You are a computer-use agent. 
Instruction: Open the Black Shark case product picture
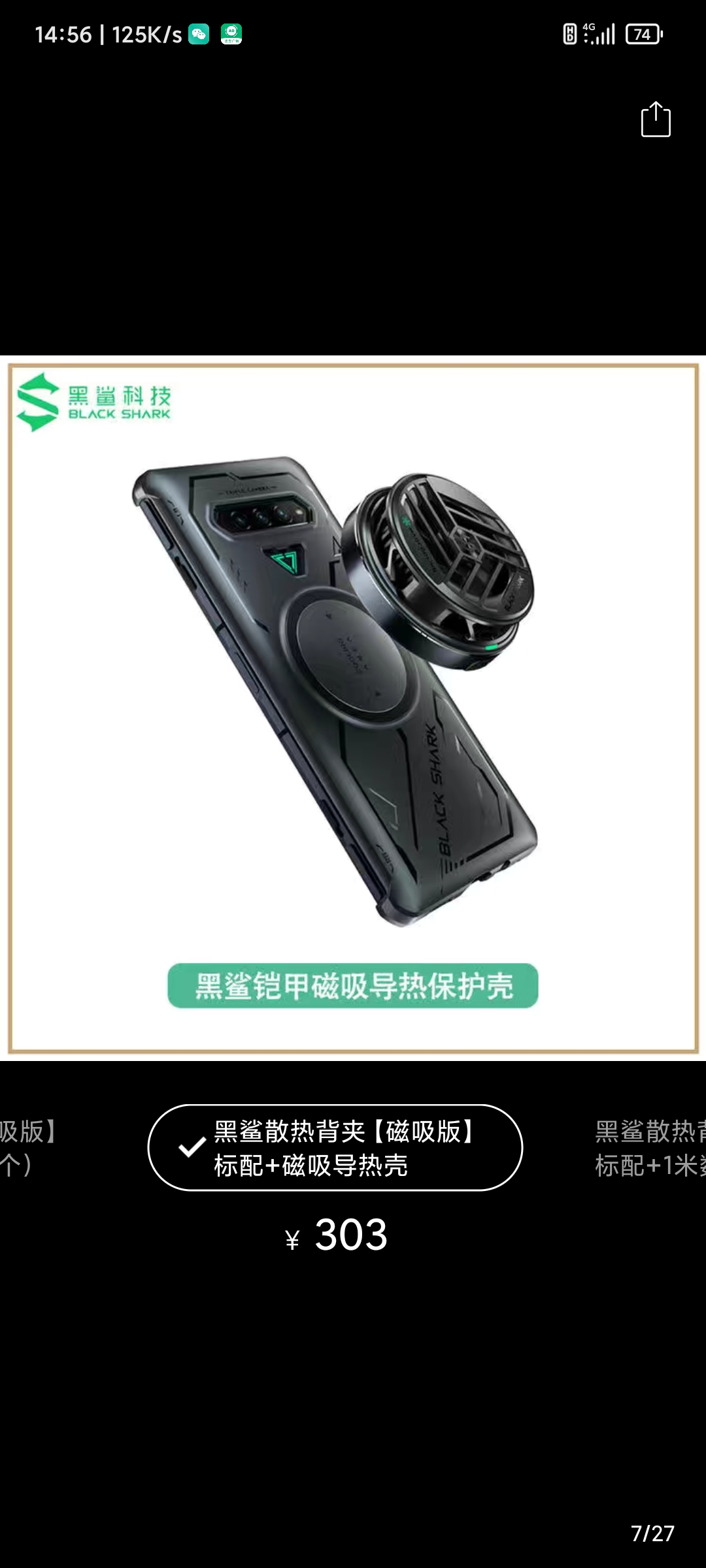[354, 708]
